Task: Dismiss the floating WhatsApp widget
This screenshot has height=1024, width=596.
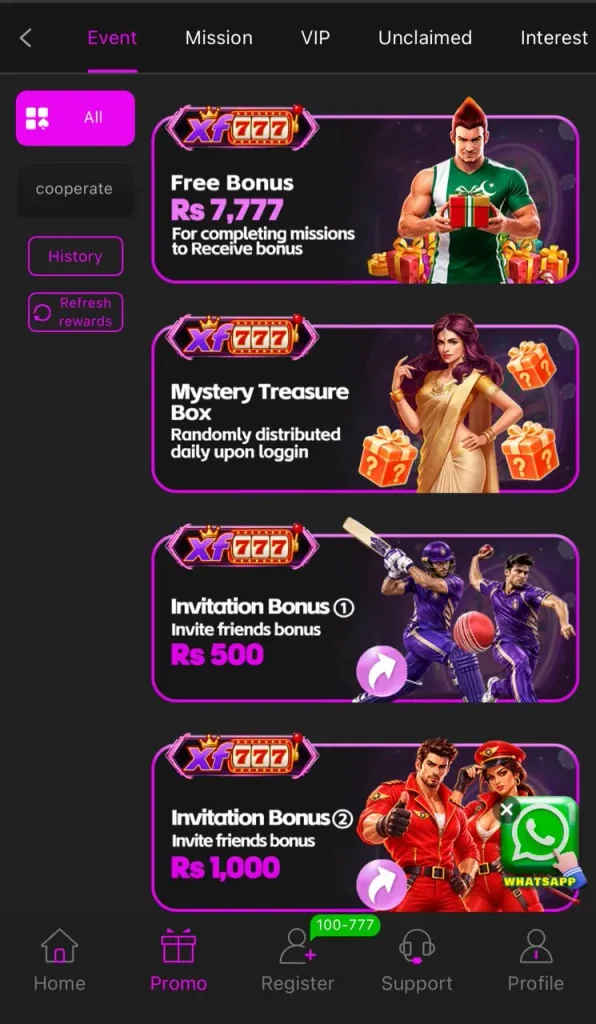Action: click(507, 810)
